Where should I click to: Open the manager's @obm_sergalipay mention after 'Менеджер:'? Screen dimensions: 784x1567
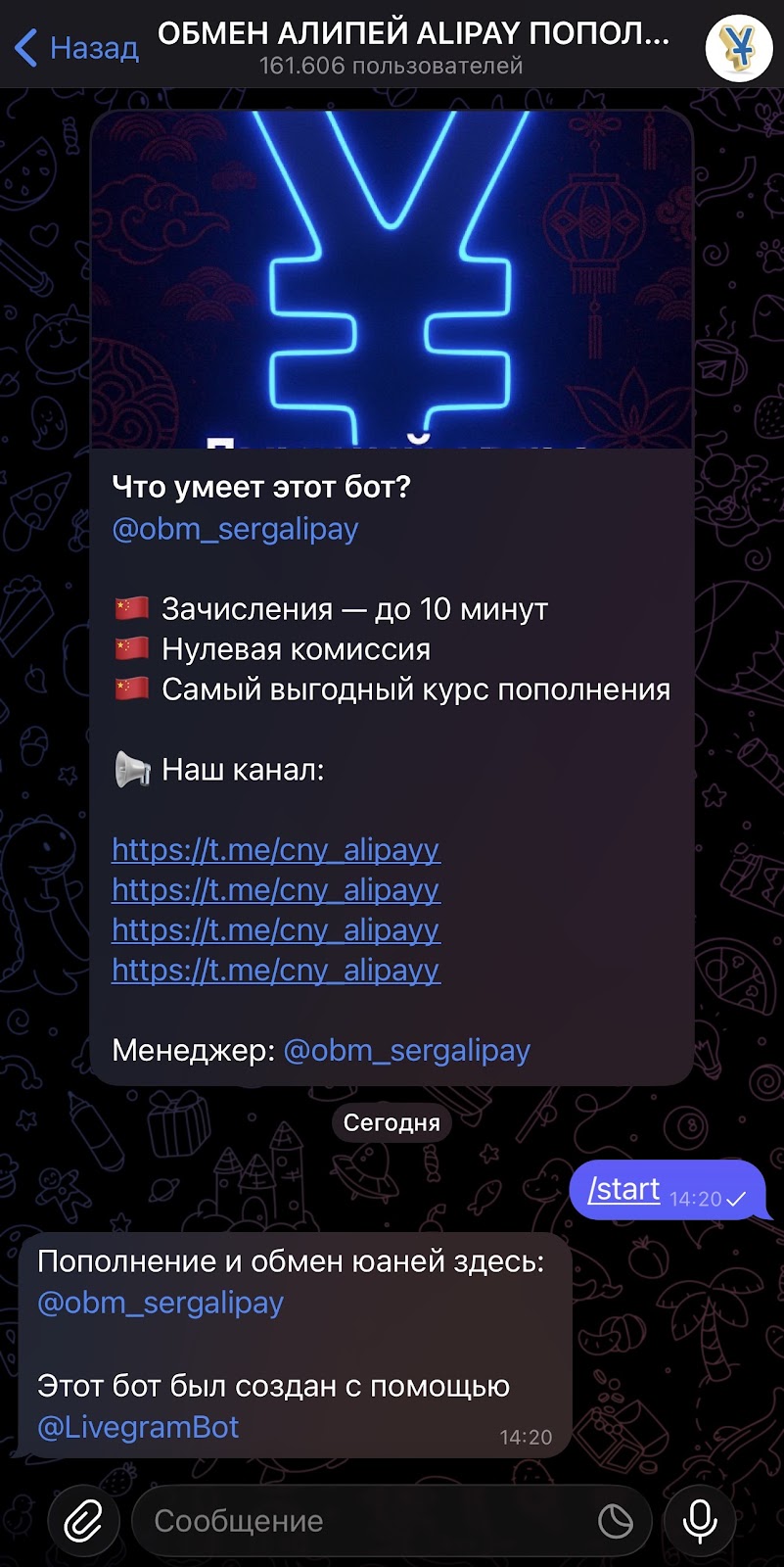coord(406,1051)
